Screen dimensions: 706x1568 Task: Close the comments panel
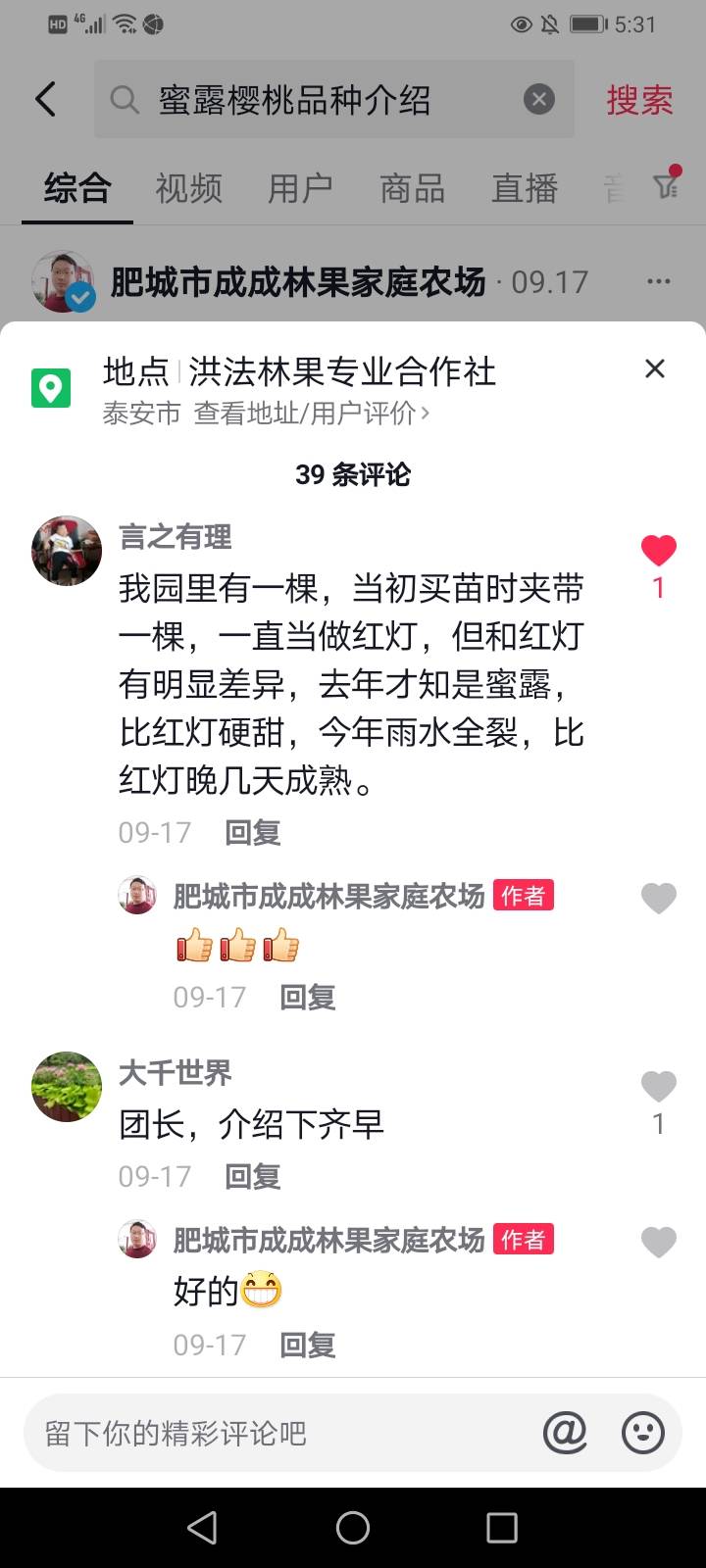coord(655,368)
